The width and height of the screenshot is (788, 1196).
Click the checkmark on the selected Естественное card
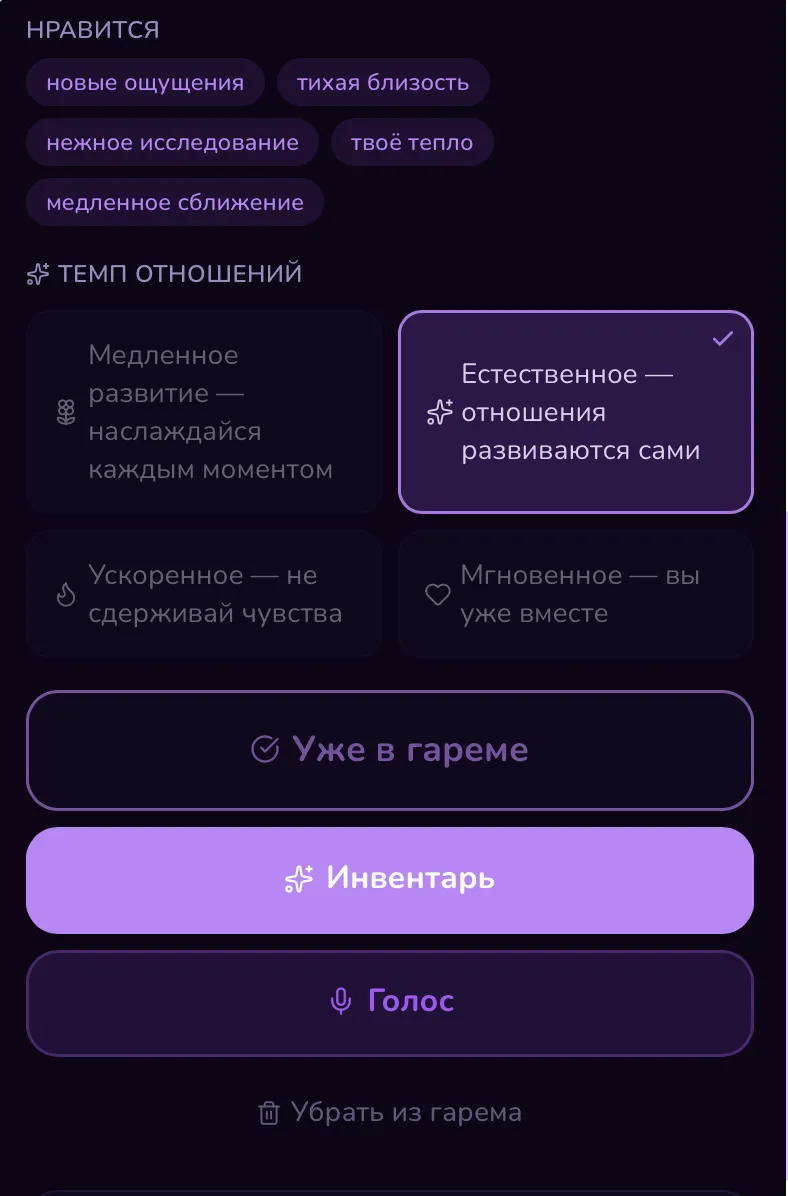pos(721,338)
